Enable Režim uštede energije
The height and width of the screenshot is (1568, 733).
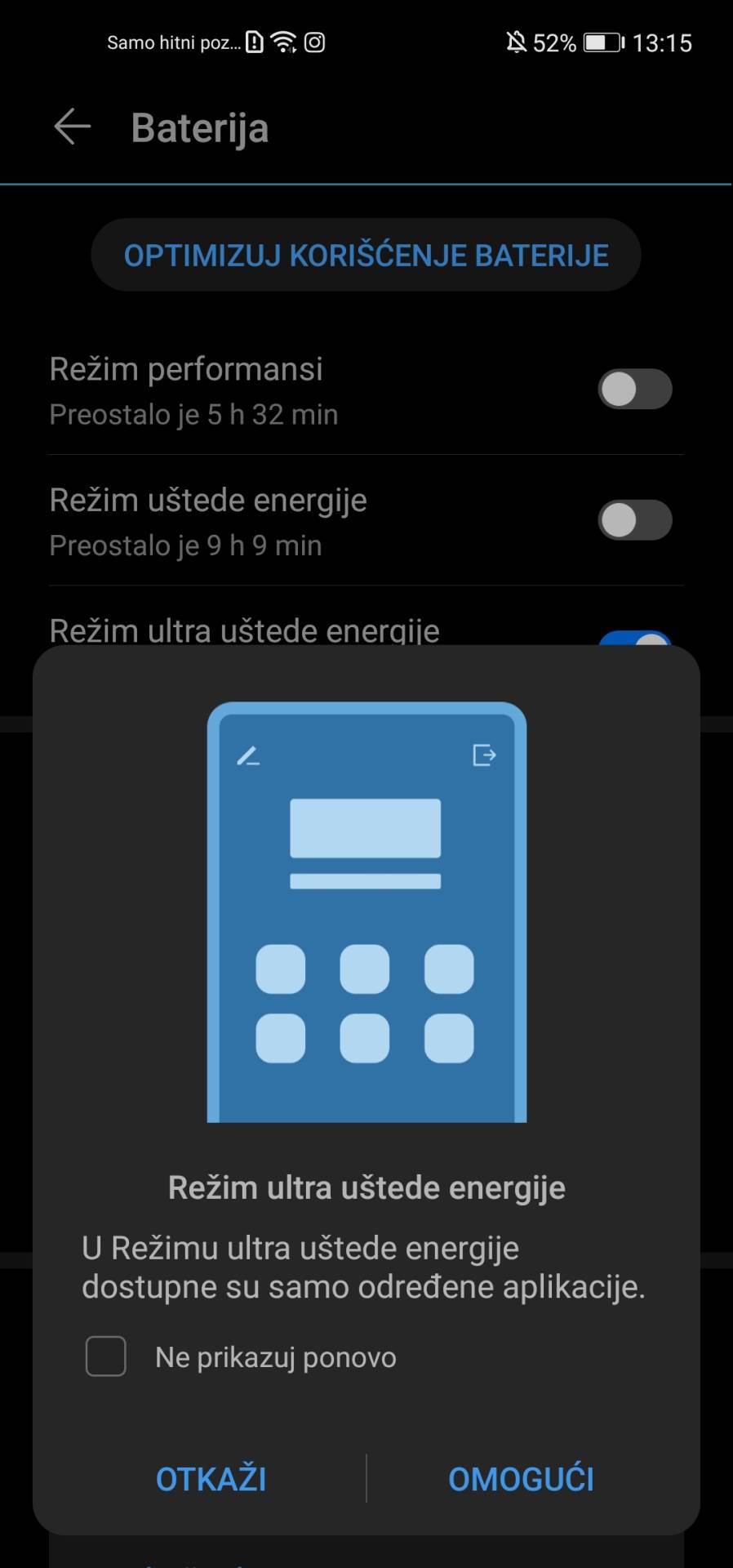(x=635, y=520)
